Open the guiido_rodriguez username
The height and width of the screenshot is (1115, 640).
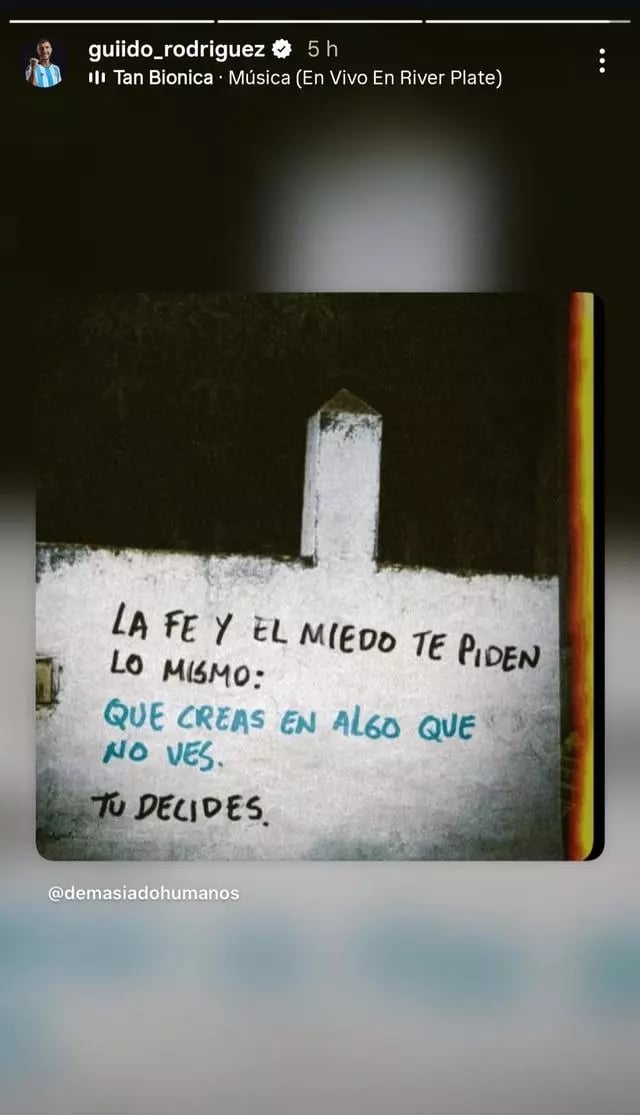pos(176,49)
